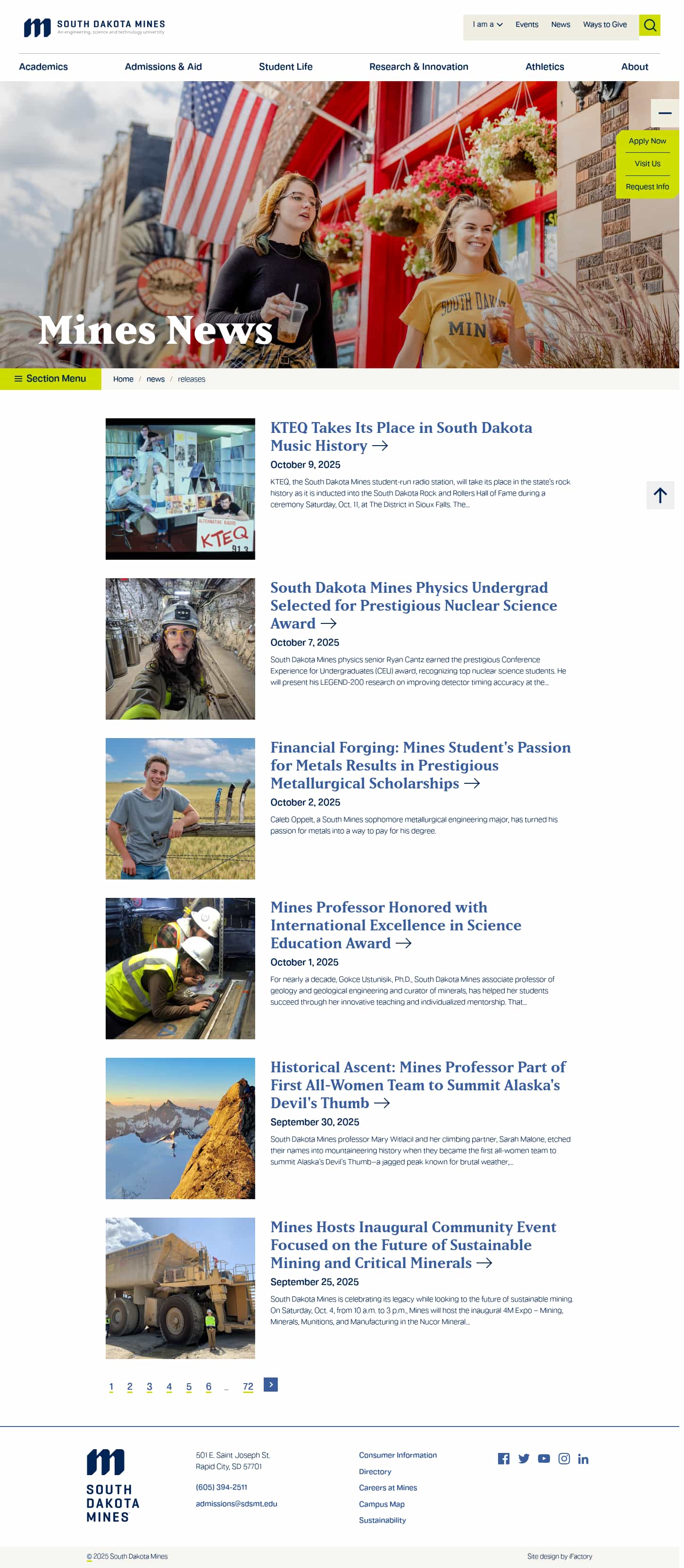684x1568 pixels.
Task: Open the Physics Undergrad Nuclear Science Award story
Action: 413,605
